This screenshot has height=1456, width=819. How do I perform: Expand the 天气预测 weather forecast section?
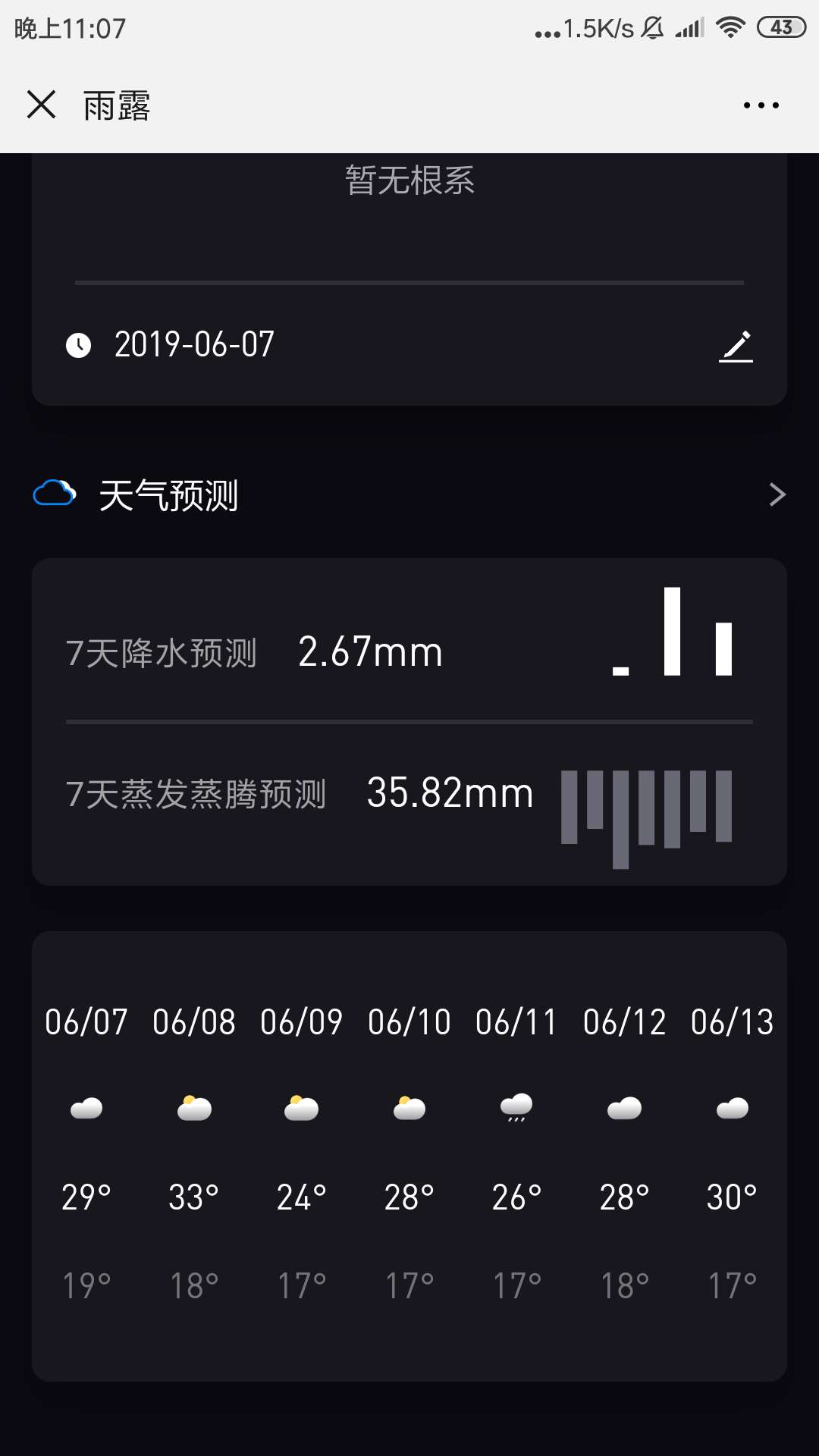777,494
